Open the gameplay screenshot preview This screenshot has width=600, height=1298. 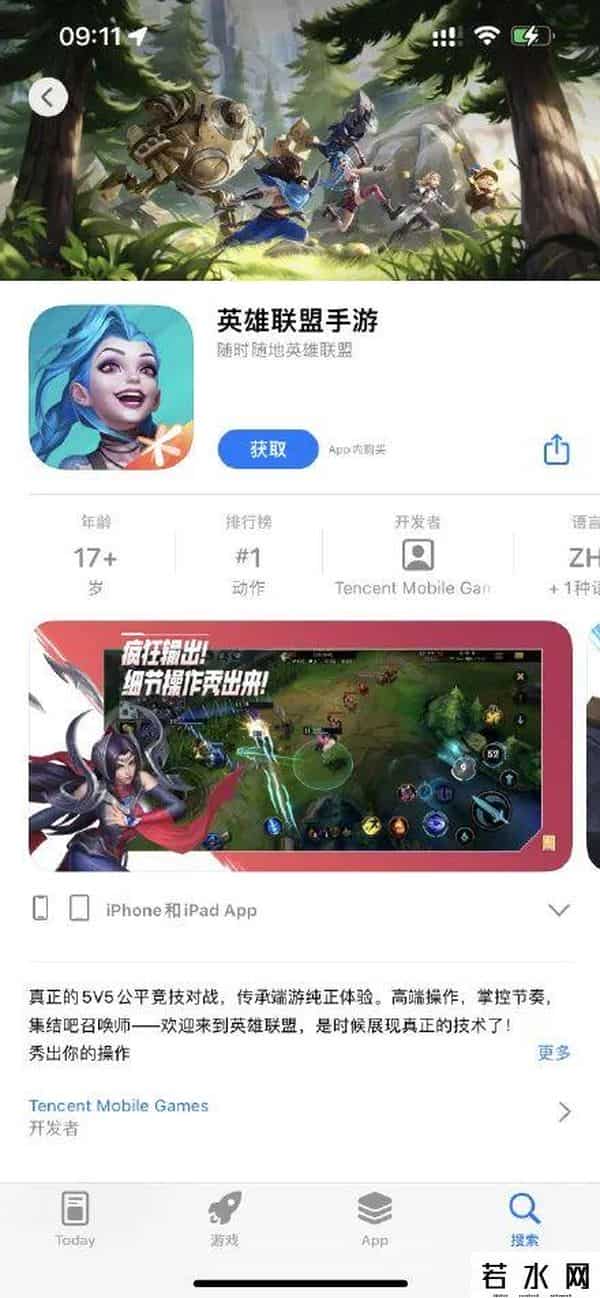tap(300, 745)
